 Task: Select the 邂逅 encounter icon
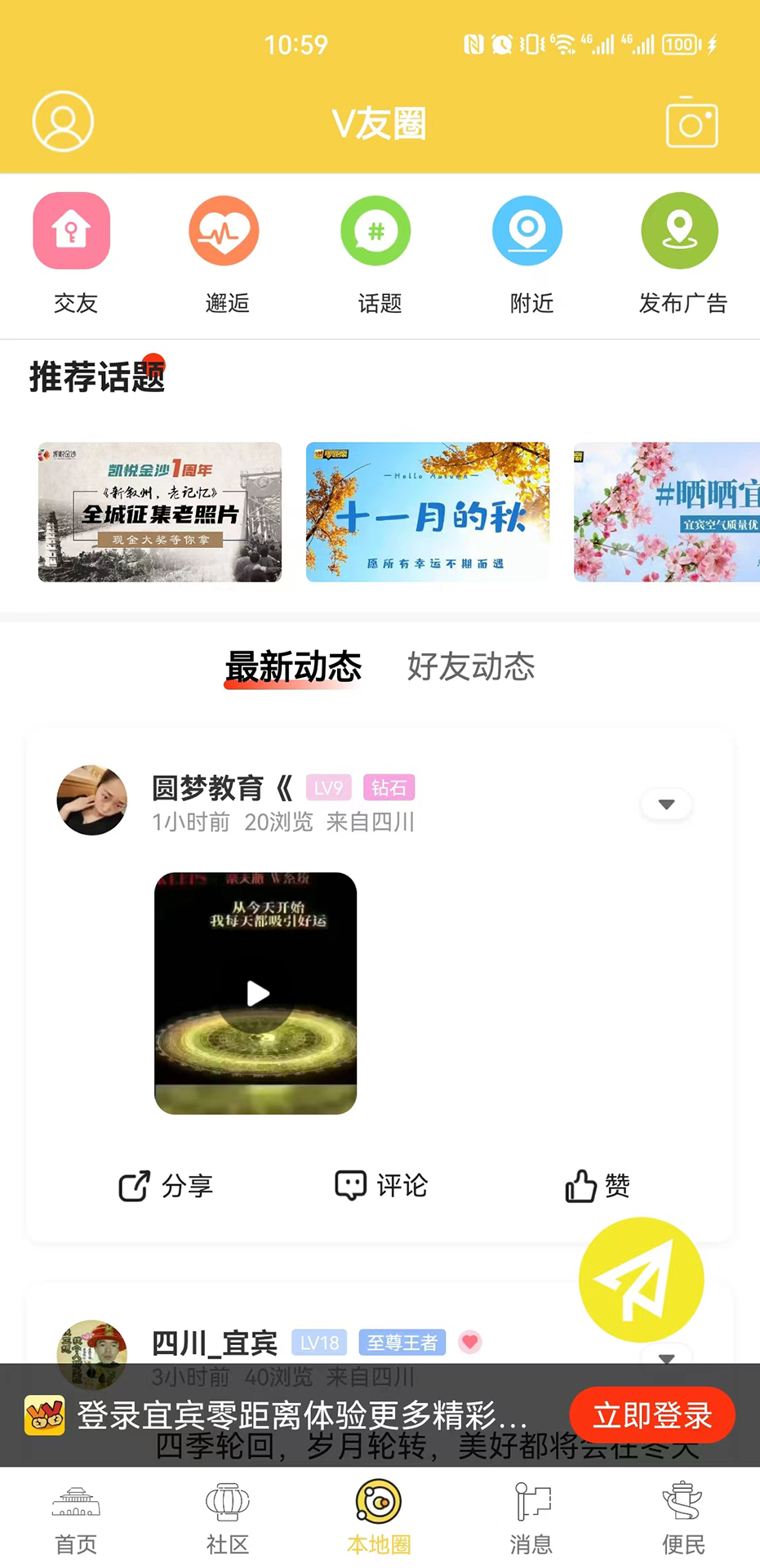pos(224,230)
